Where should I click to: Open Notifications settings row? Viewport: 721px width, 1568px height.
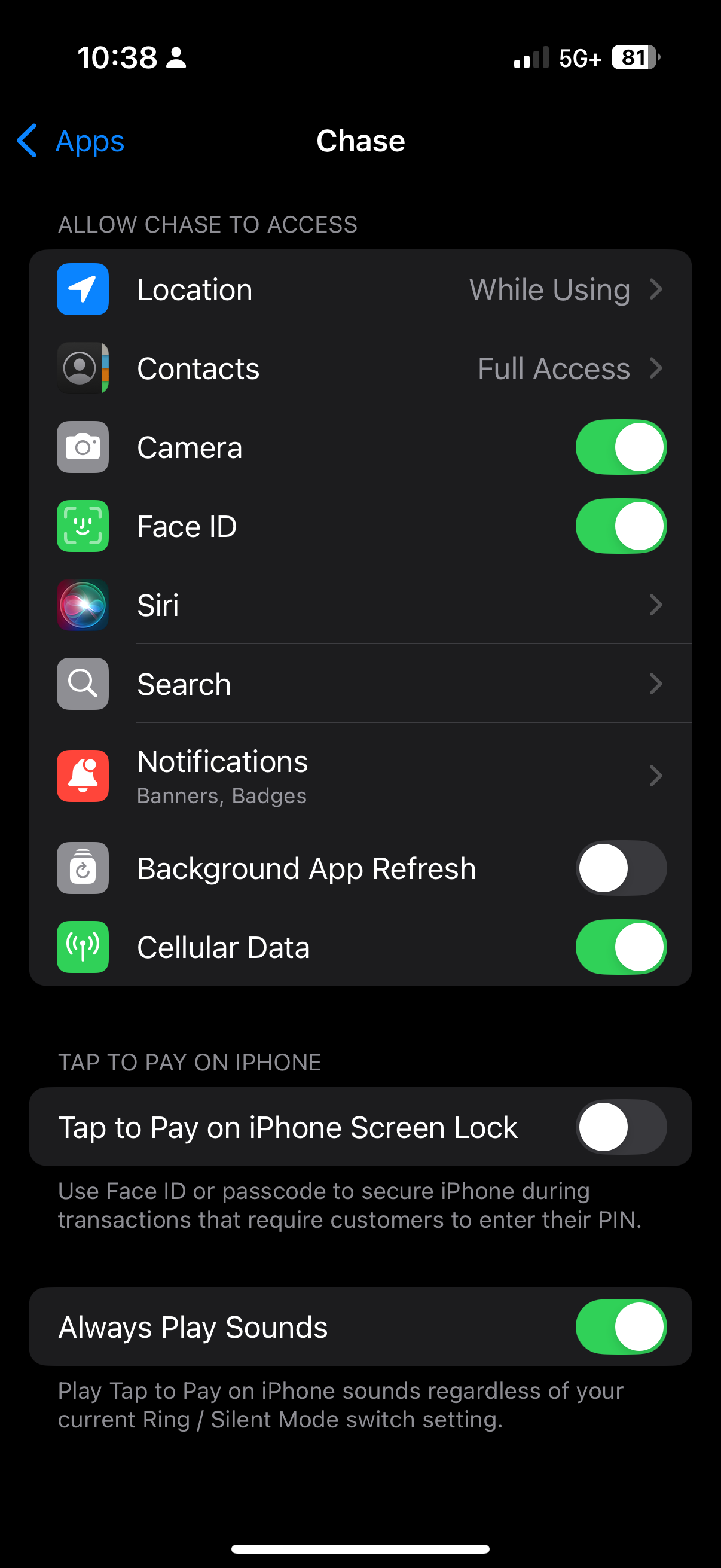[360, 776]
